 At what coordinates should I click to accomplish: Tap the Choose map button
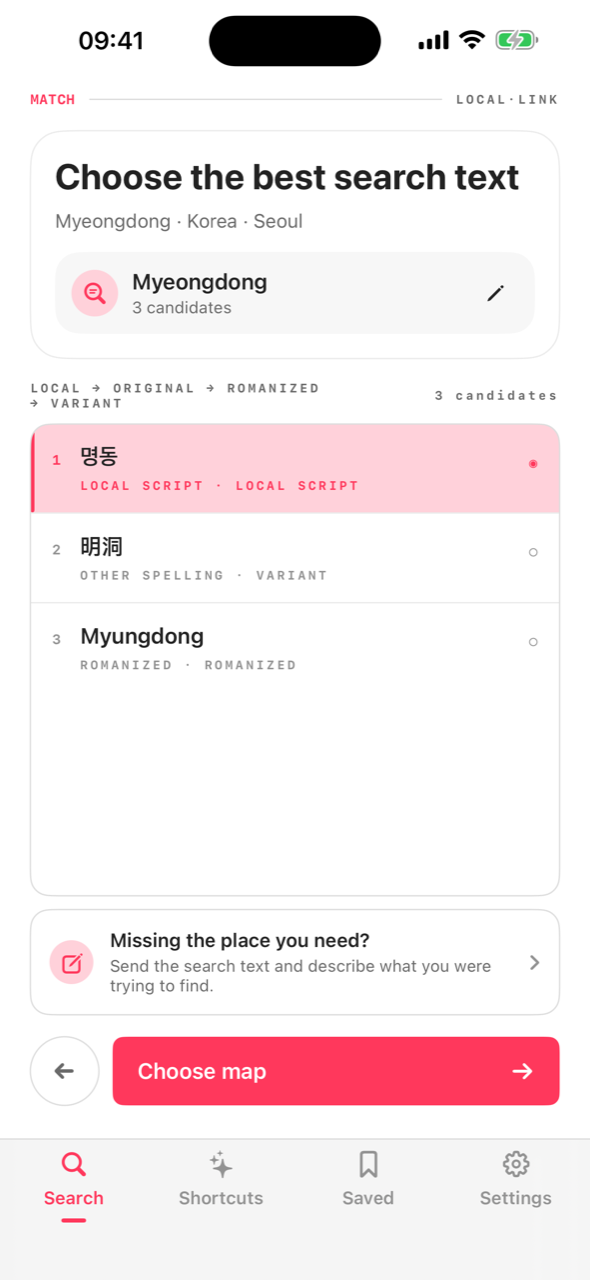pyautogui.click(x=336, y=1071)
